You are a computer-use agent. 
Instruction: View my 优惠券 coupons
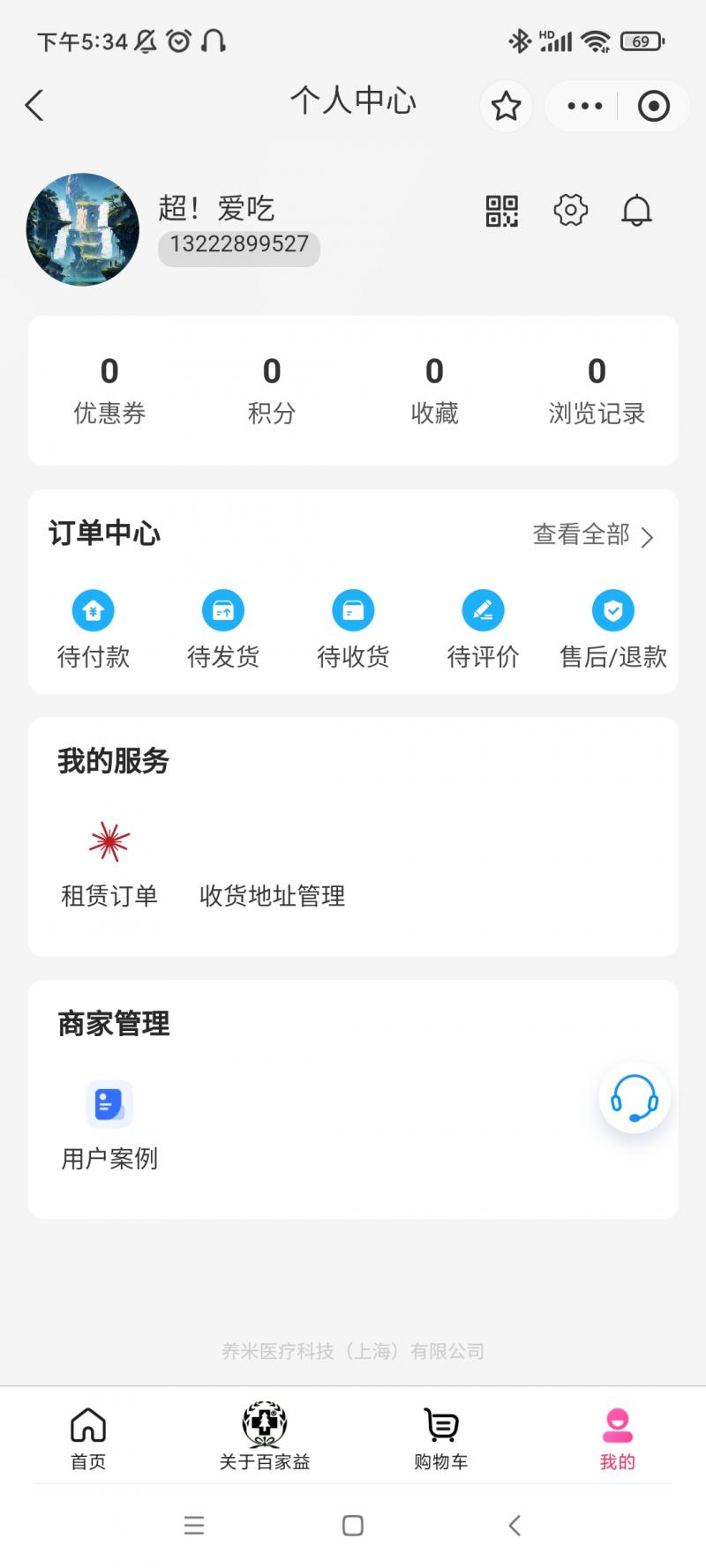click(109, 390)
